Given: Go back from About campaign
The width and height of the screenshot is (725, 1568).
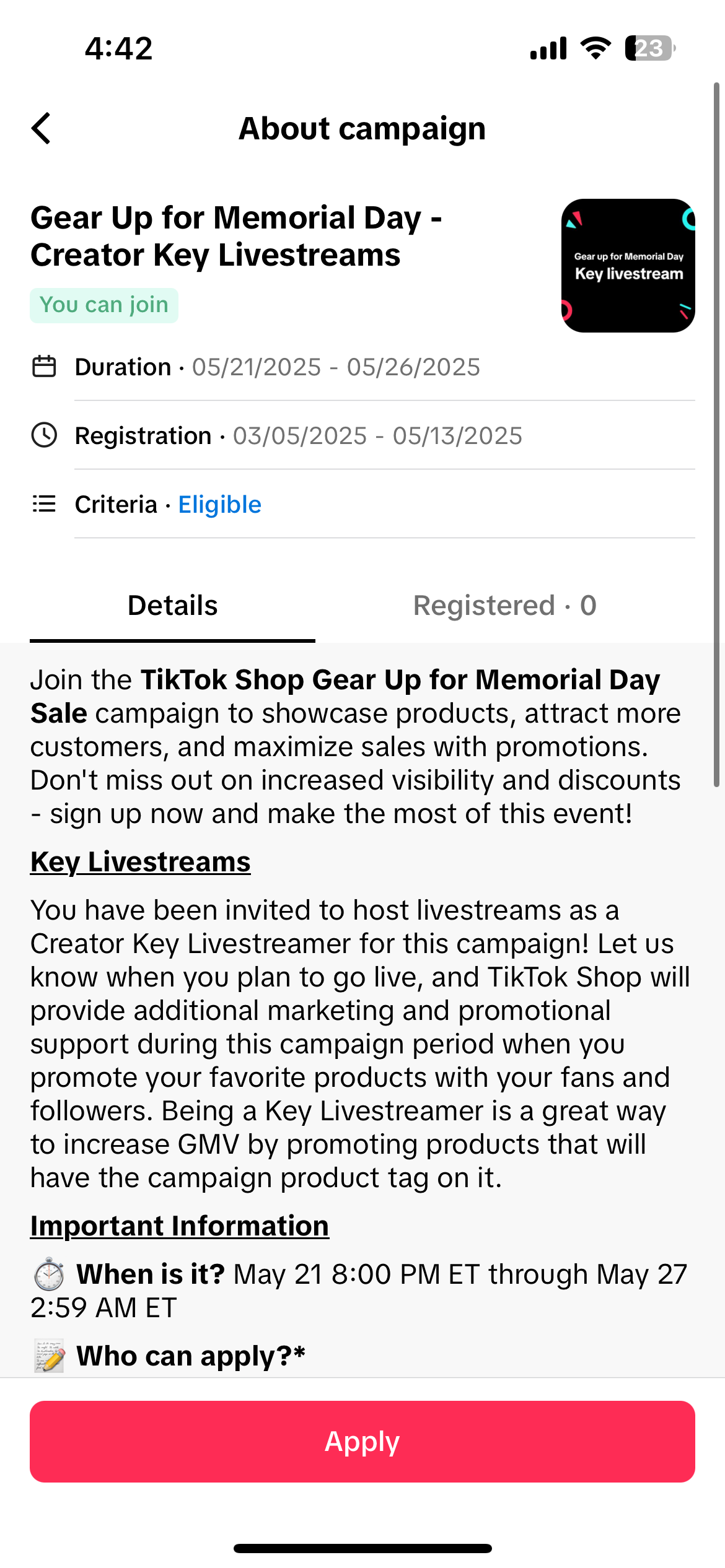Looking at the screenshot, I should point(42,129).
